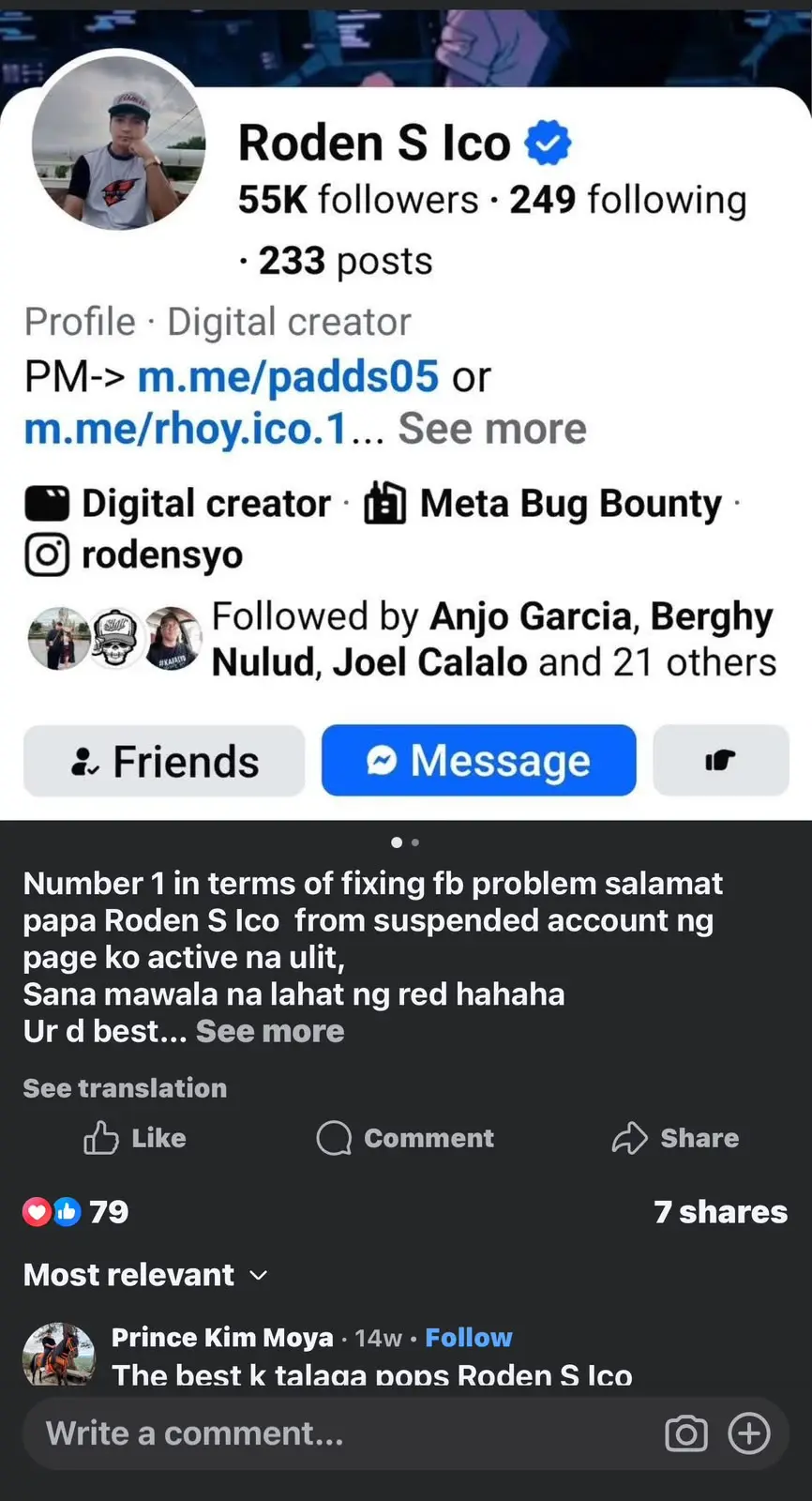Viewport: 812px width, 1501px height.
Task: Attach a photo with the camera icon
Action: (686, 1433)
